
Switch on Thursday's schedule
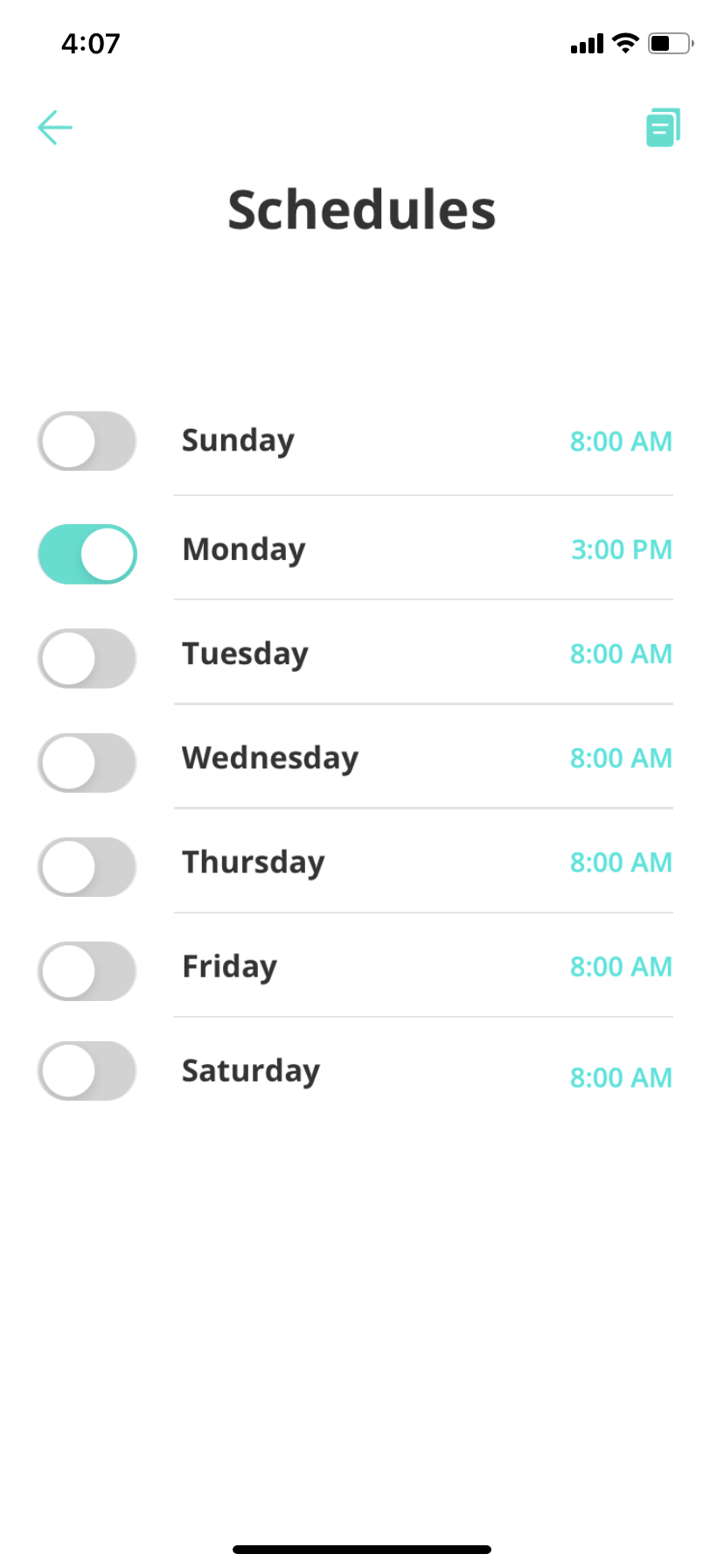(x=87, y=866)
